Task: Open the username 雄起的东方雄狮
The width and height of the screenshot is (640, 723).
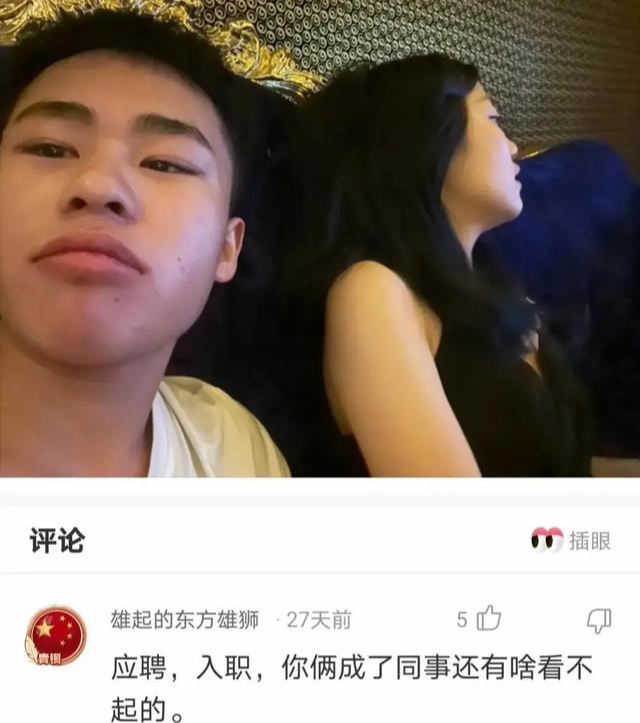Action: 184,619
